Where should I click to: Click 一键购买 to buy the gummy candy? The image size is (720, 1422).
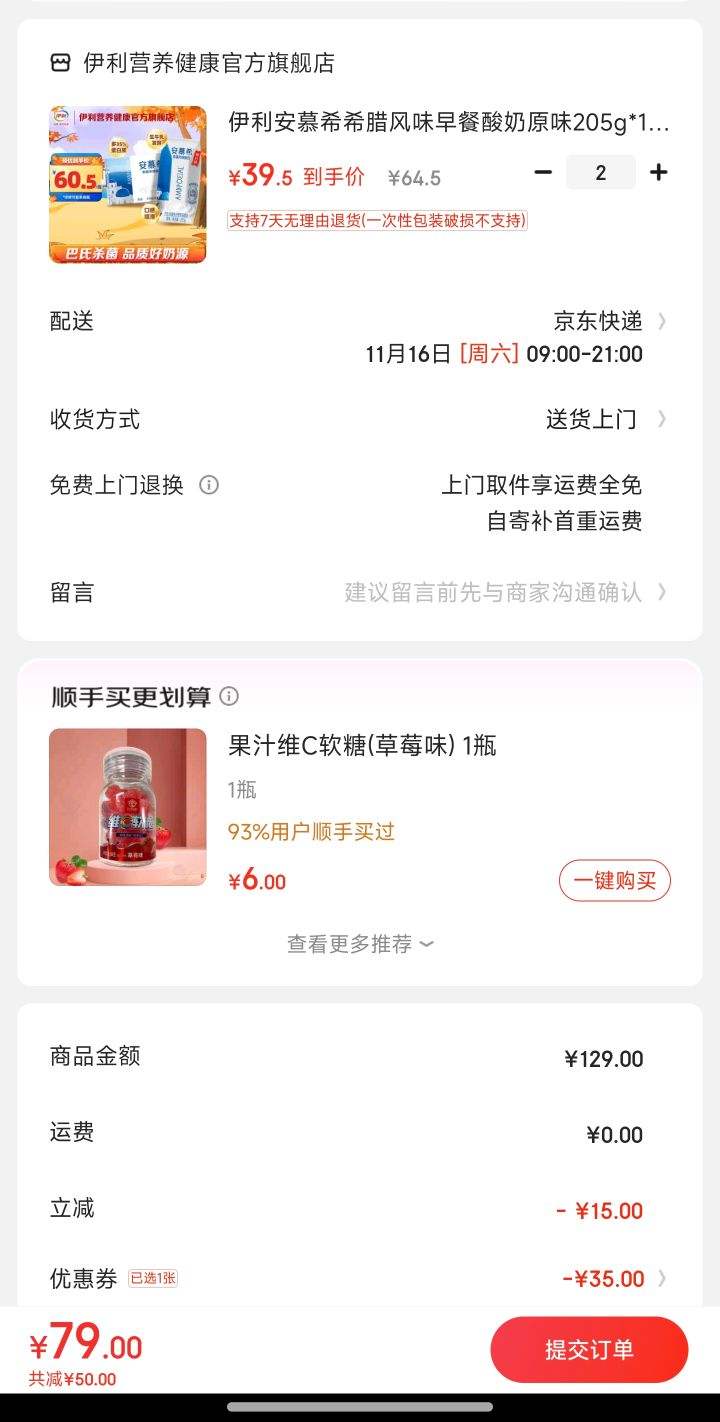(613, 881)
